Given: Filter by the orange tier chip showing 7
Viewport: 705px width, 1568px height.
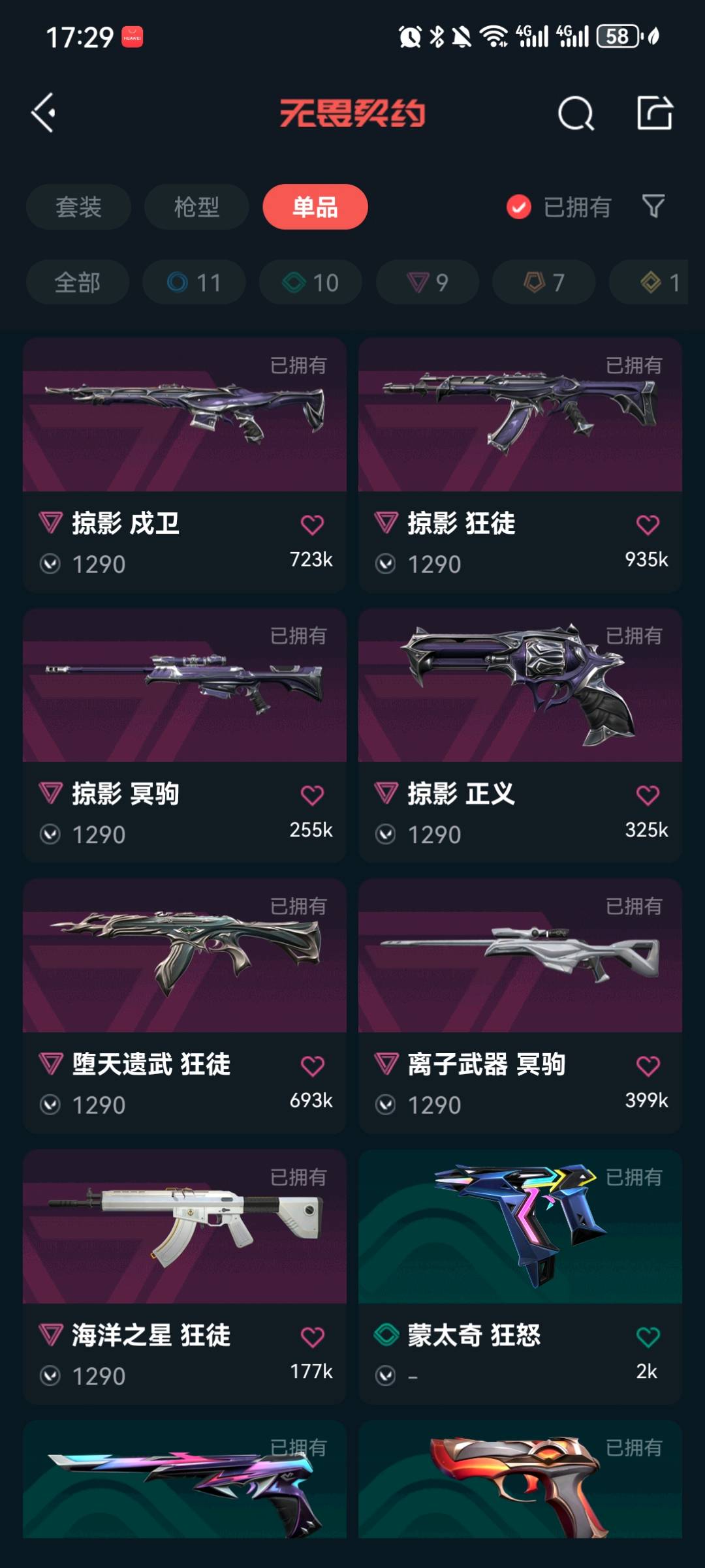Looking at the screenshot, I should (544, 283).
